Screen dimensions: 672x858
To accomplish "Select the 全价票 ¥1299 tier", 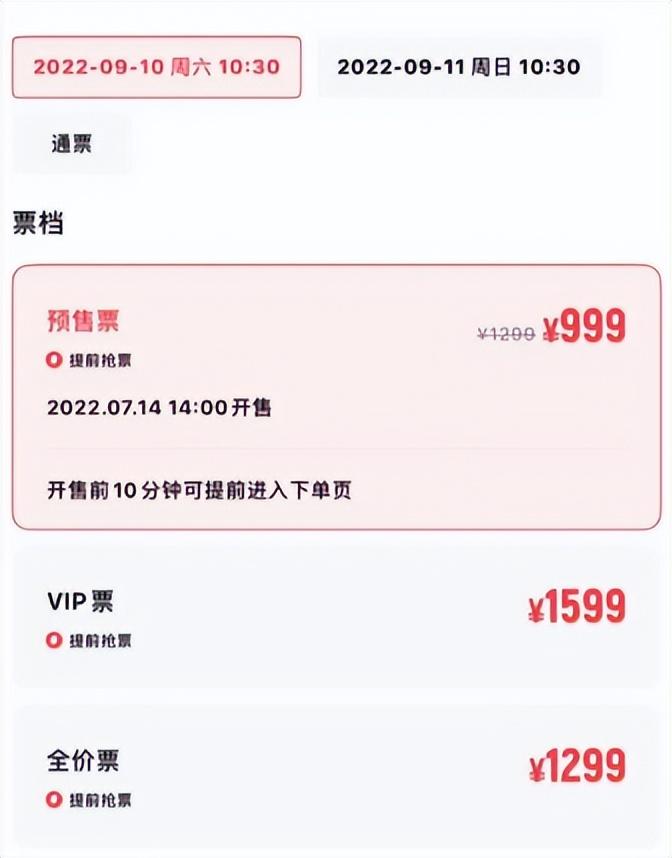I will coord(336,776).
